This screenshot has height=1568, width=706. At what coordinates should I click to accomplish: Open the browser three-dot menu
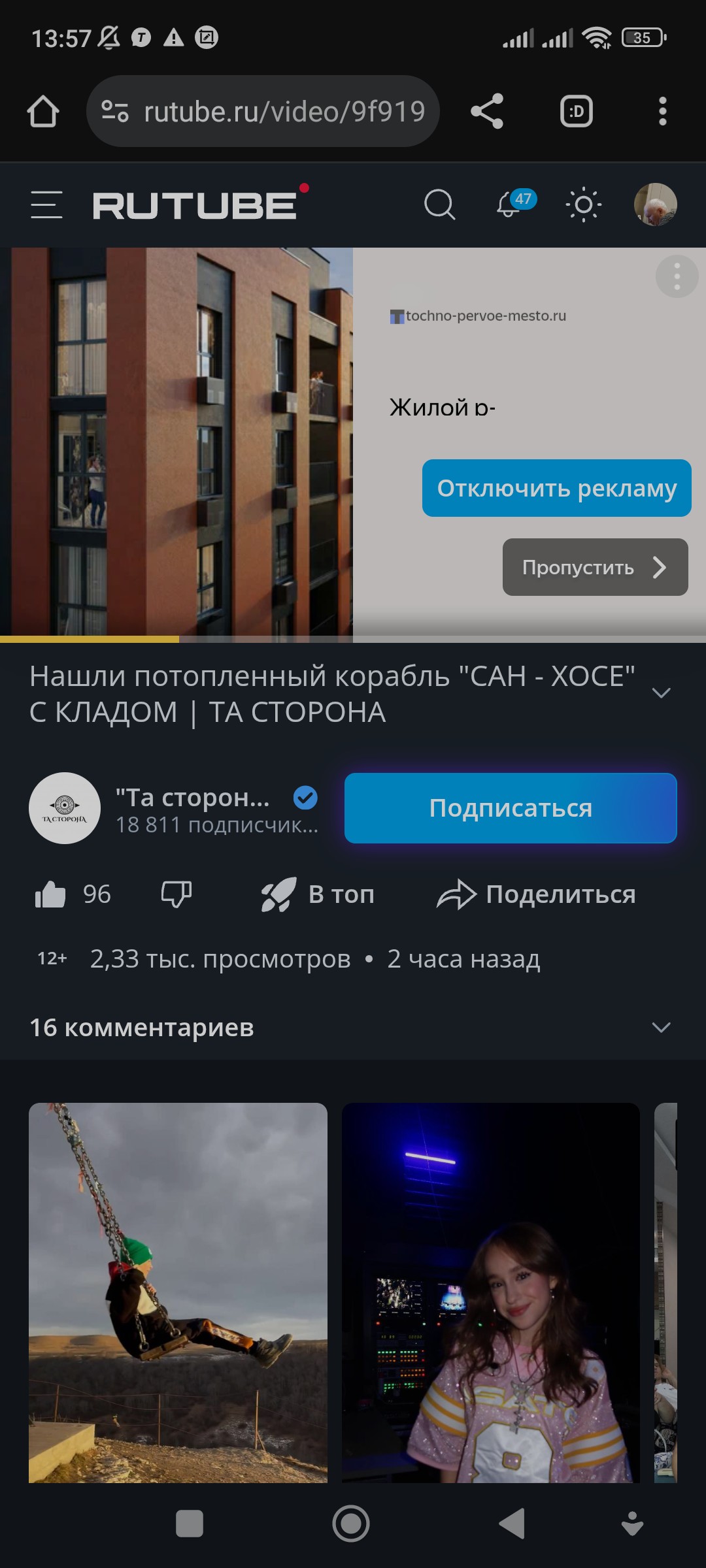point(662,111)
